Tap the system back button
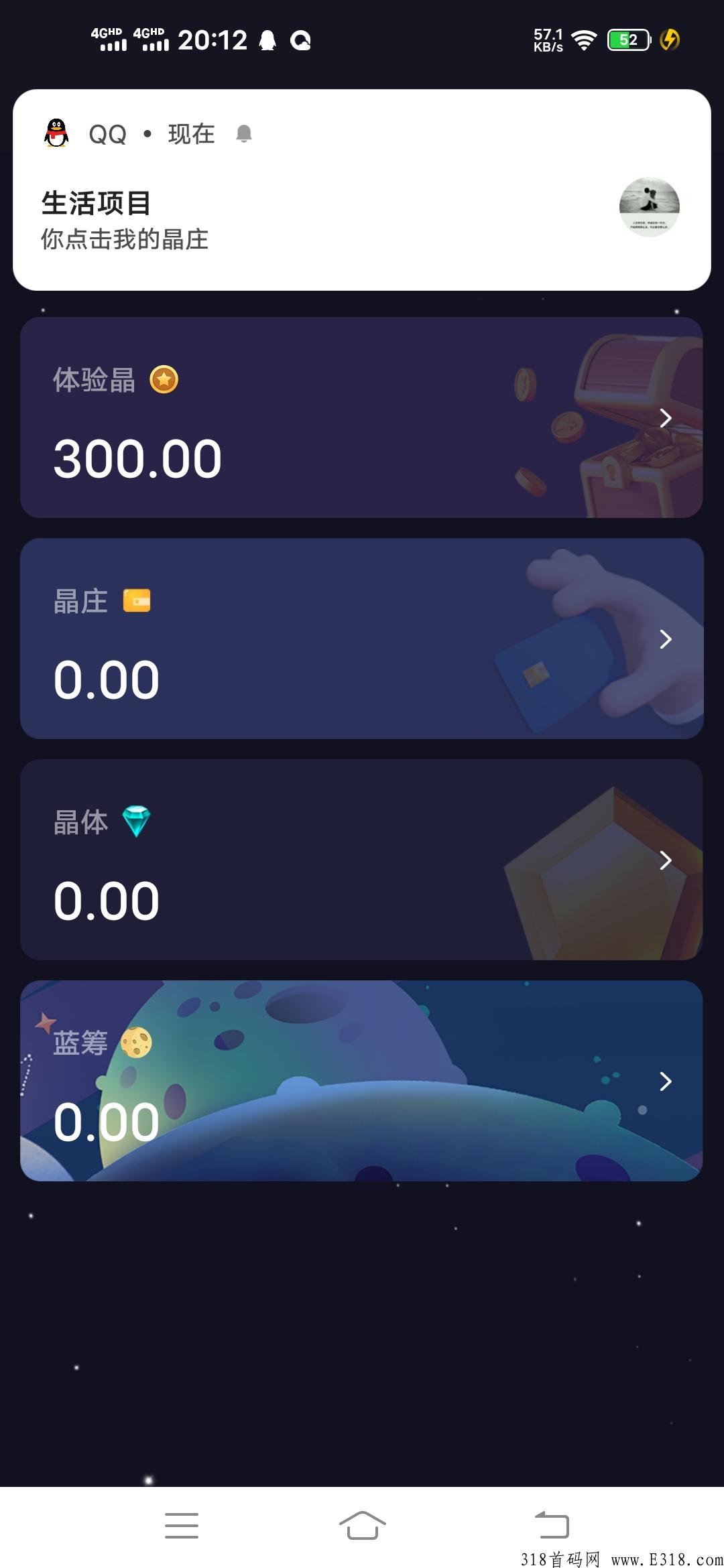 552,1525
